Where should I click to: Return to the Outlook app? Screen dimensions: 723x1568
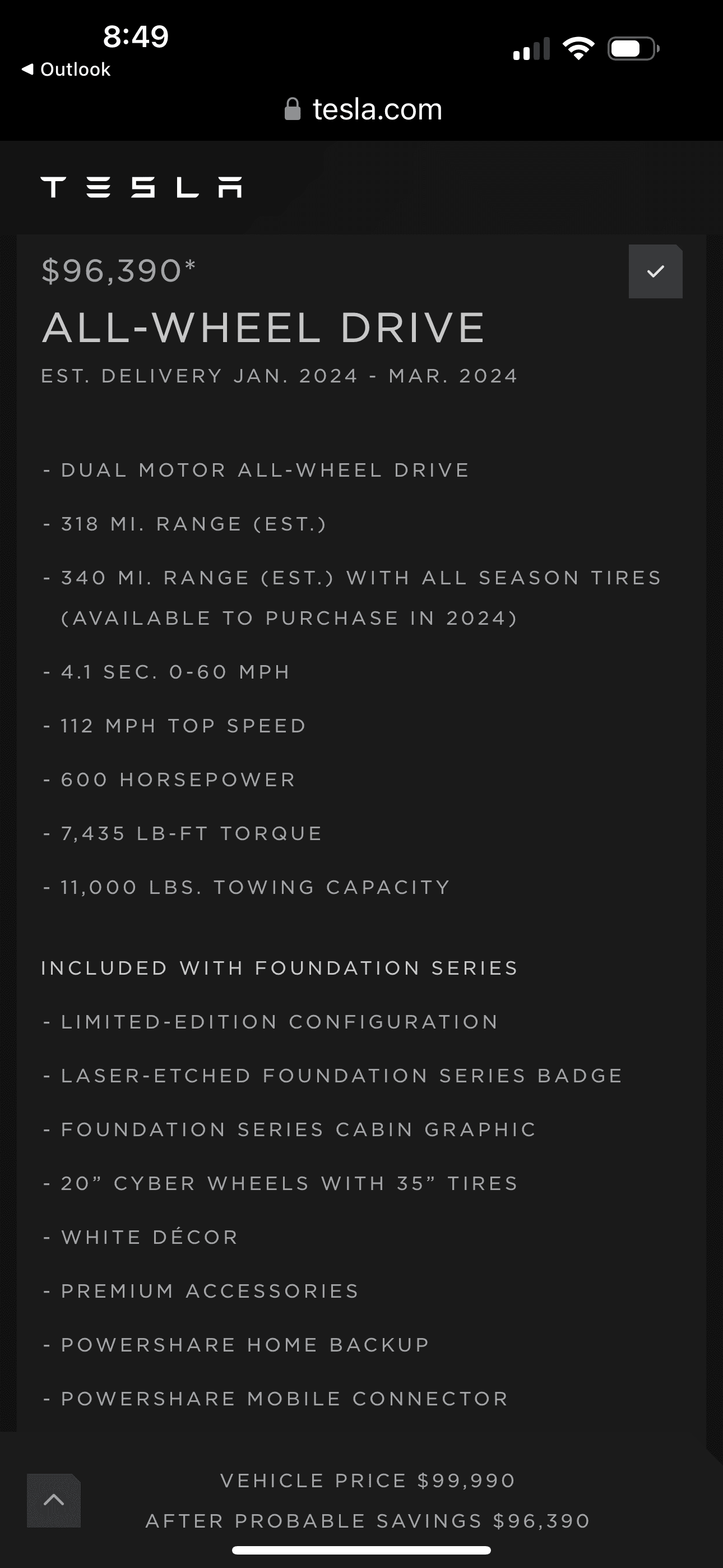click(x=66, y=70)
